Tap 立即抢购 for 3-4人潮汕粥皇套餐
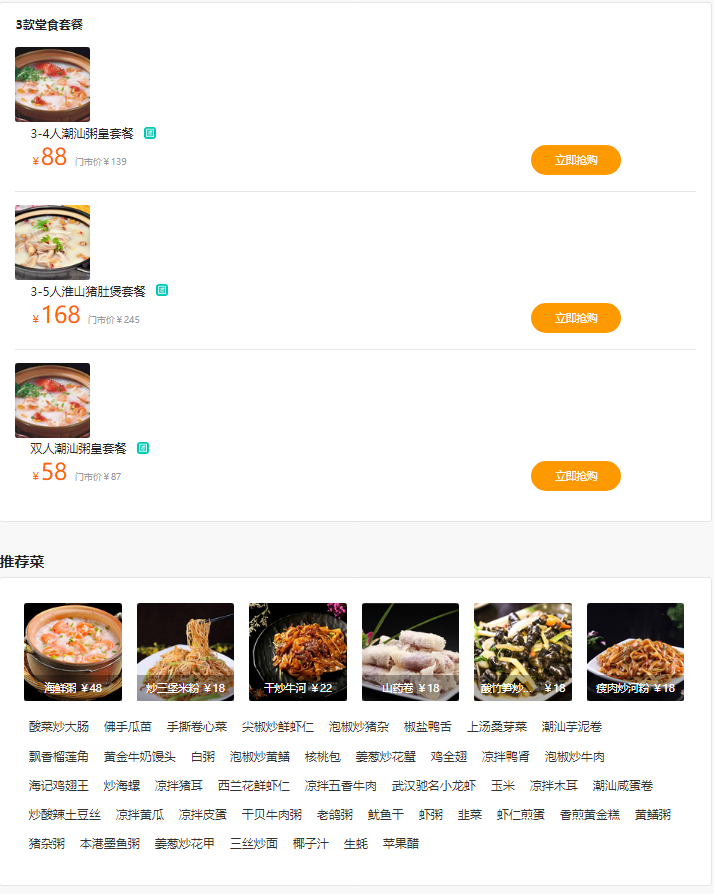 tap(575, 160)
